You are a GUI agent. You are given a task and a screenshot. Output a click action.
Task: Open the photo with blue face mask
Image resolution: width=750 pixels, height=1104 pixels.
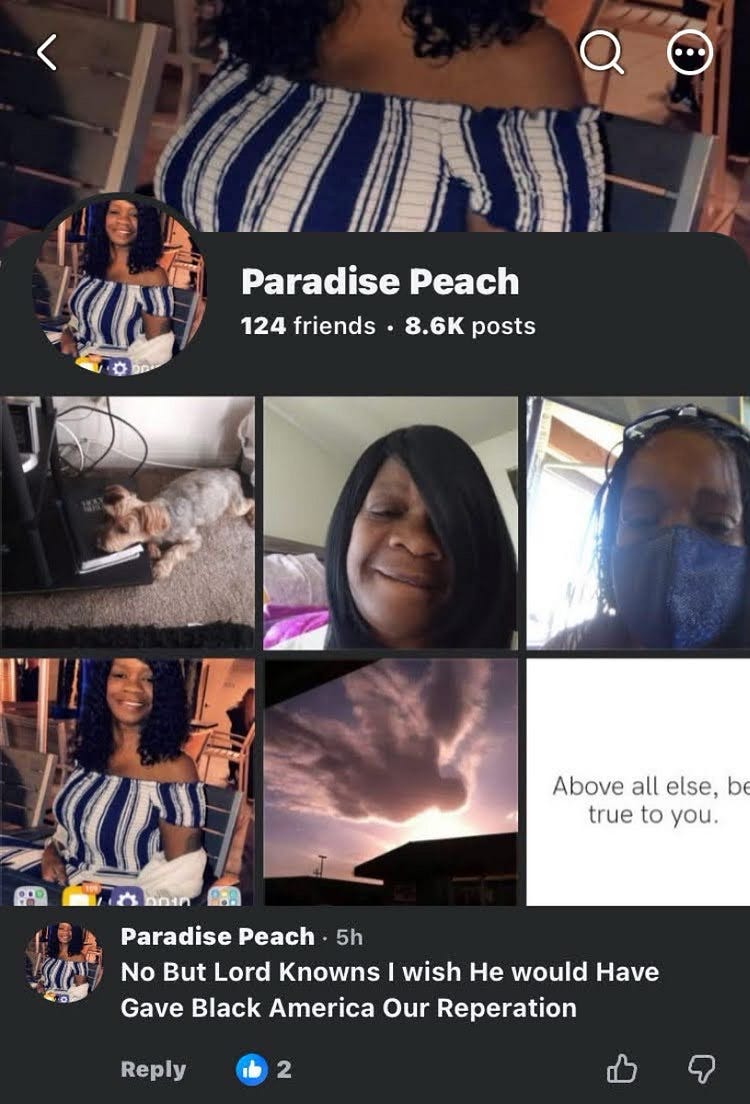click(638, 522)
